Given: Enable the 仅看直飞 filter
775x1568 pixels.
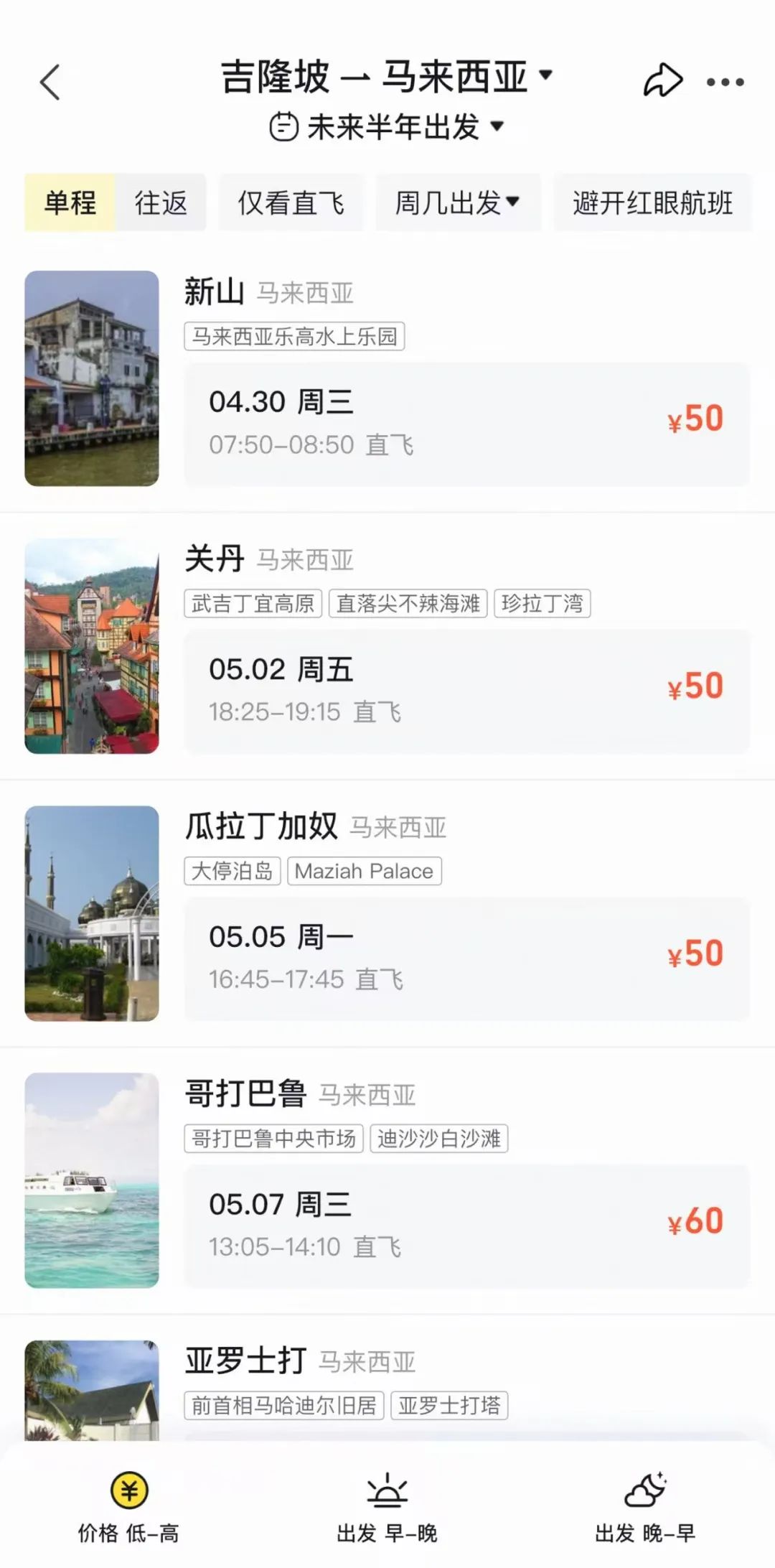Looking at the screenshot, I should 291,202.
